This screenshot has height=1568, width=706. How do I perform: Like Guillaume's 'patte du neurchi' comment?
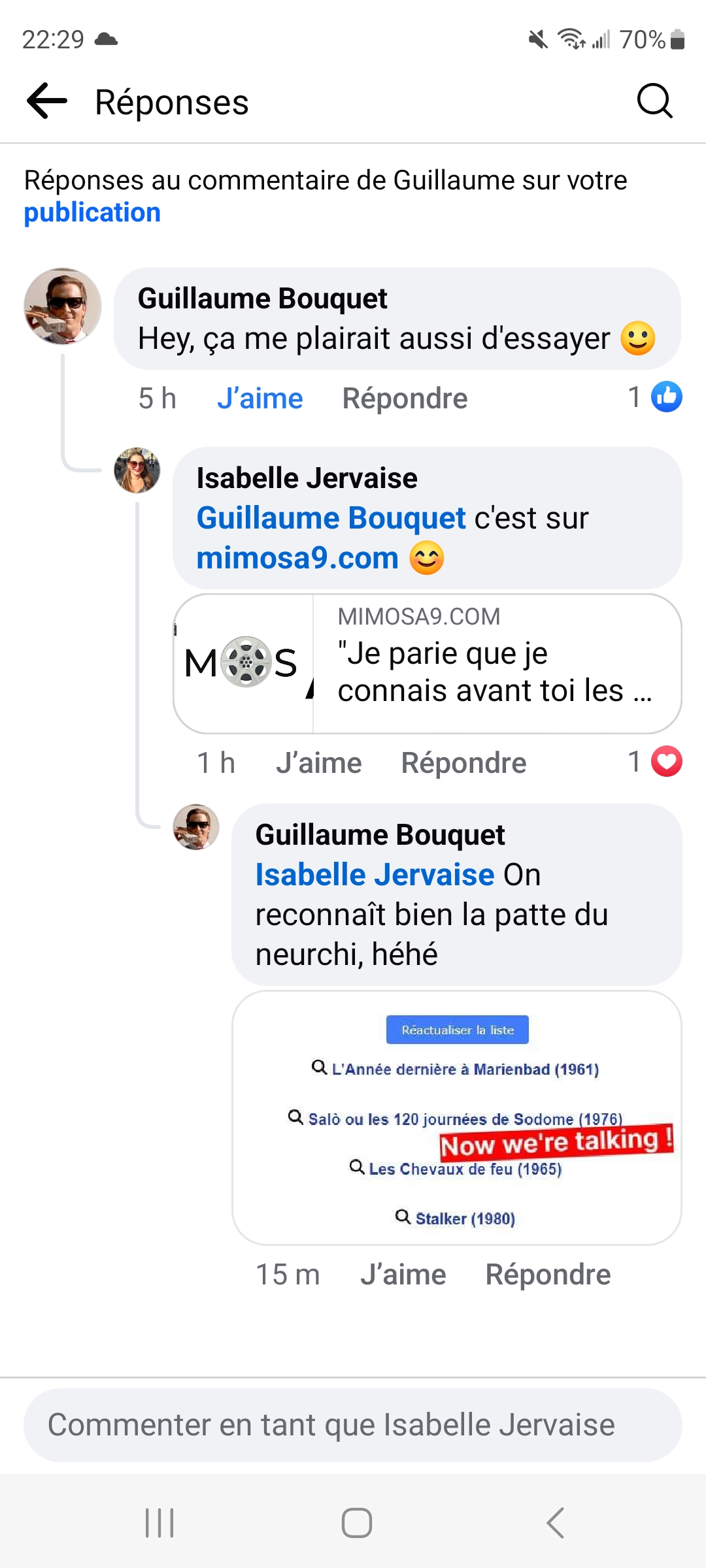403,1275
